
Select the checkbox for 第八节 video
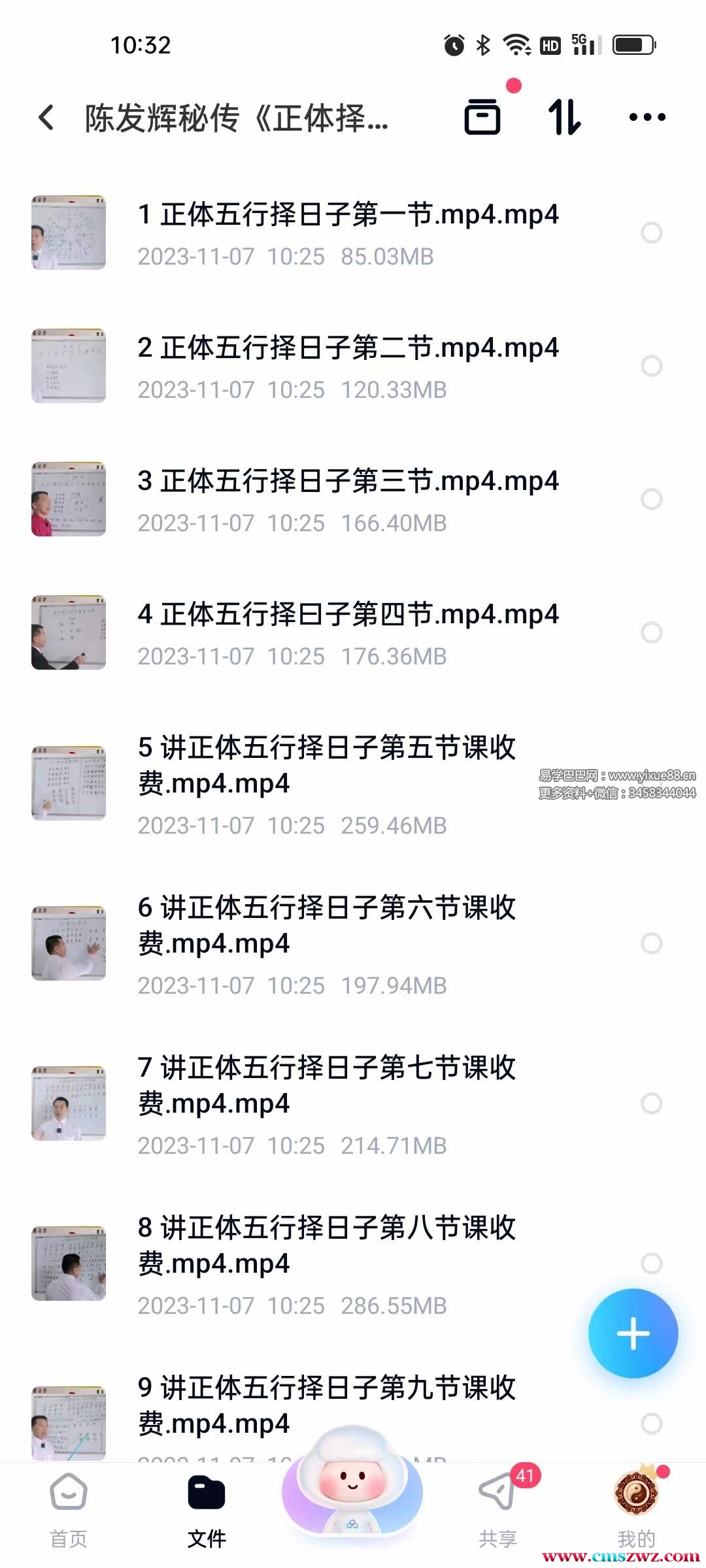pyautogui.click(x=651, y=1264)
